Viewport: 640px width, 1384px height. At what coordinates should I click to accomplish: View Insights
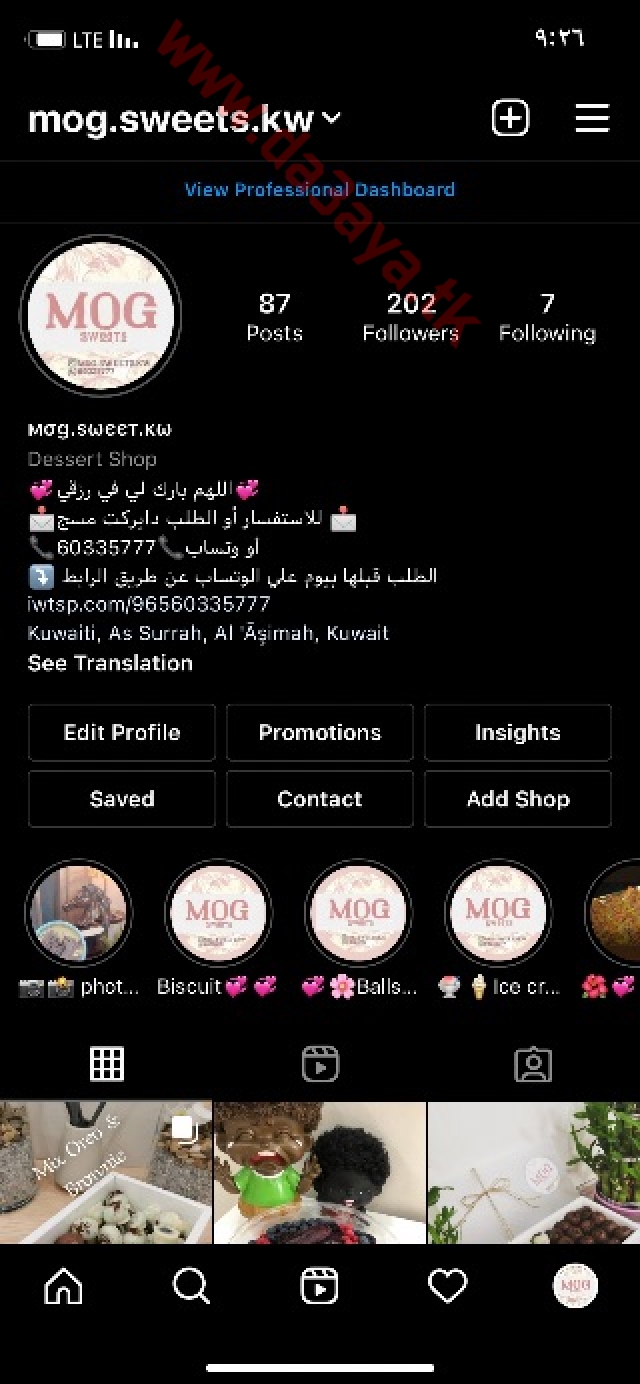coord(518,733)
